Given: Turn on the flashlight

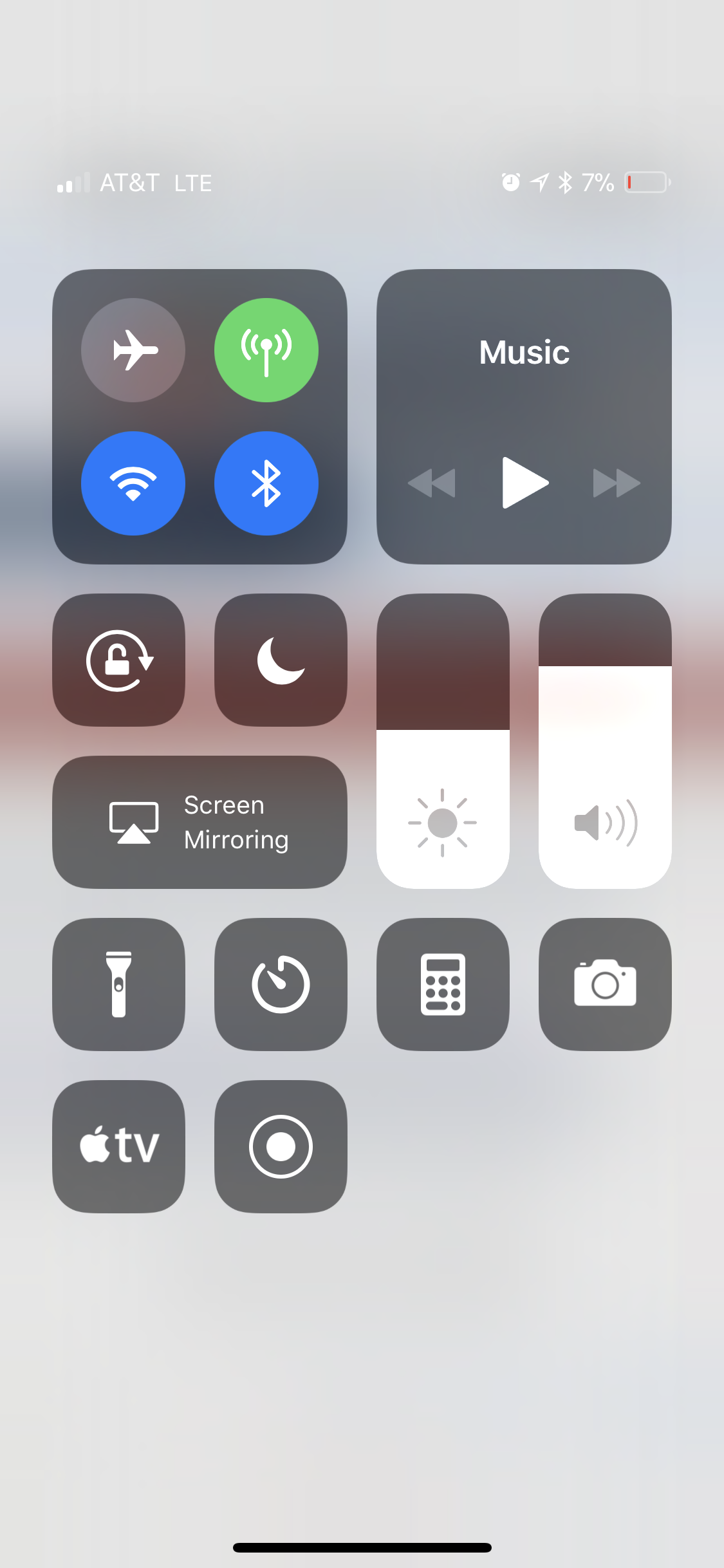Looking at the screenshot, I should tap(119, 985).
